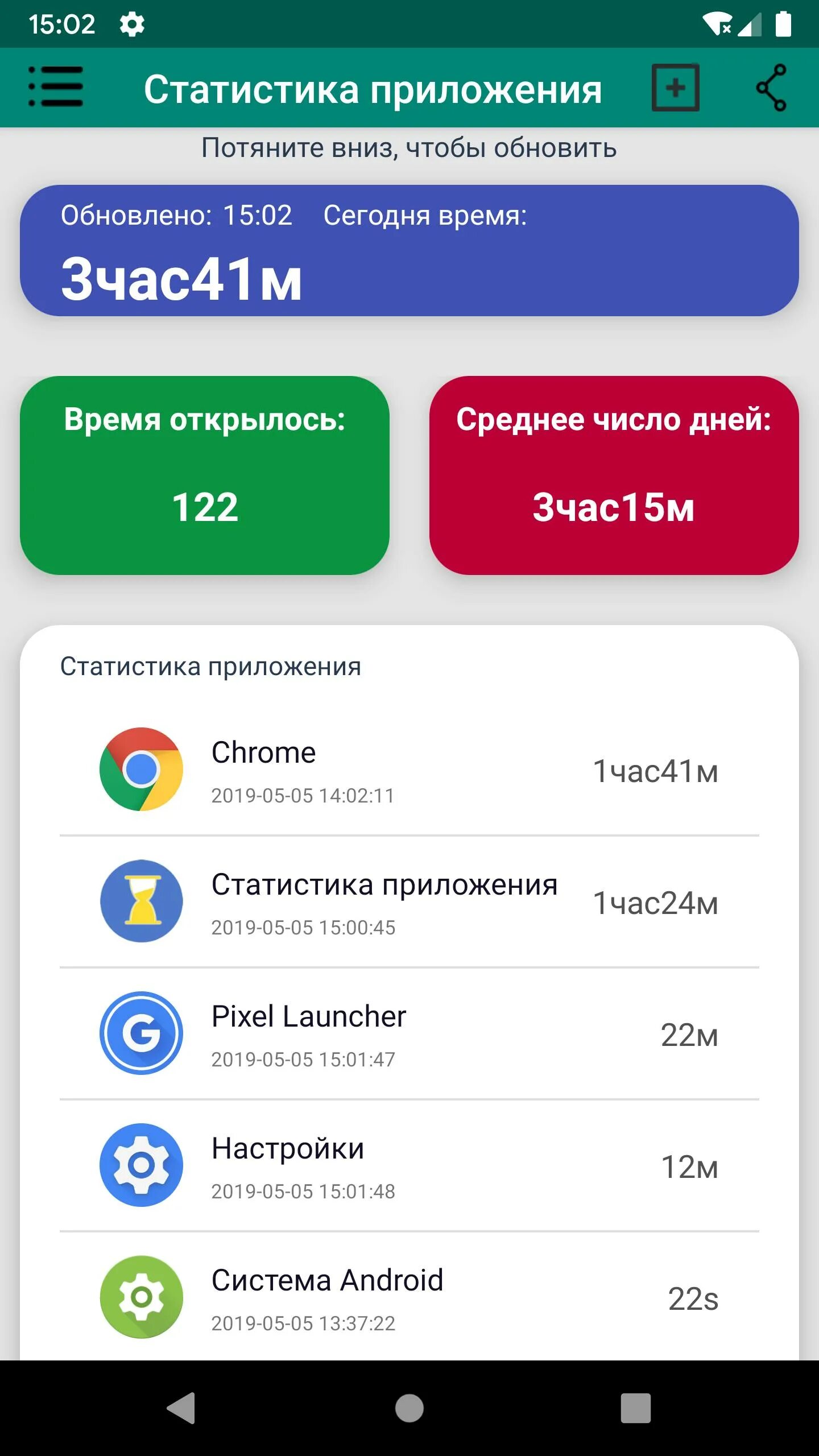
Task: Open Chrome usage details
Action: click(409, 770)
